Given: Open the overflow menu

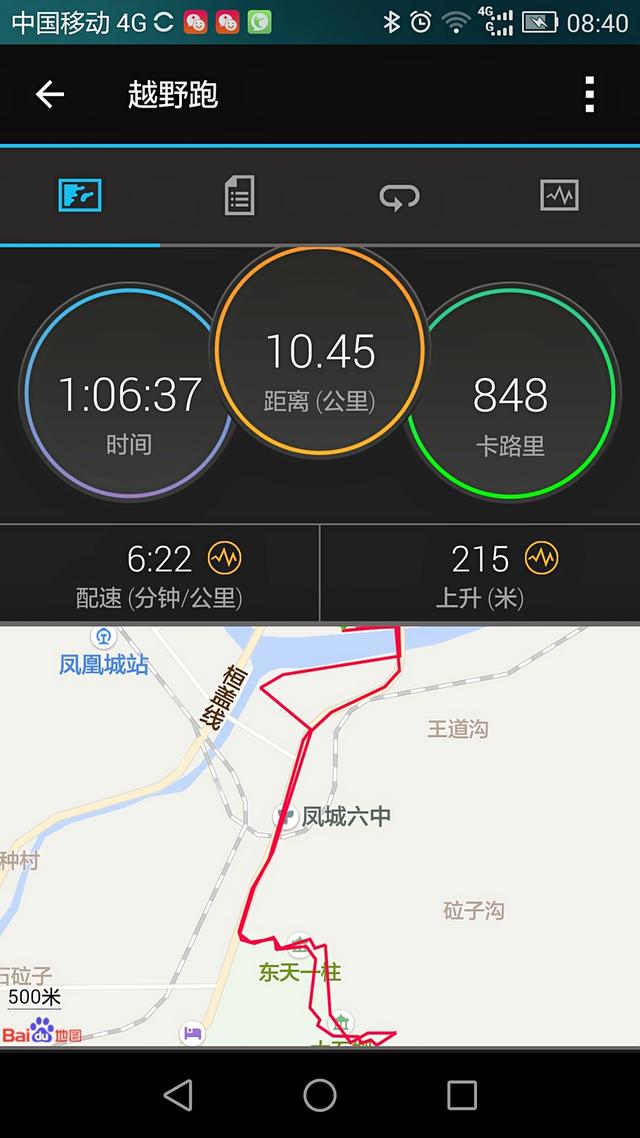Looking at the screenshot, I should (x=590, y=95).
